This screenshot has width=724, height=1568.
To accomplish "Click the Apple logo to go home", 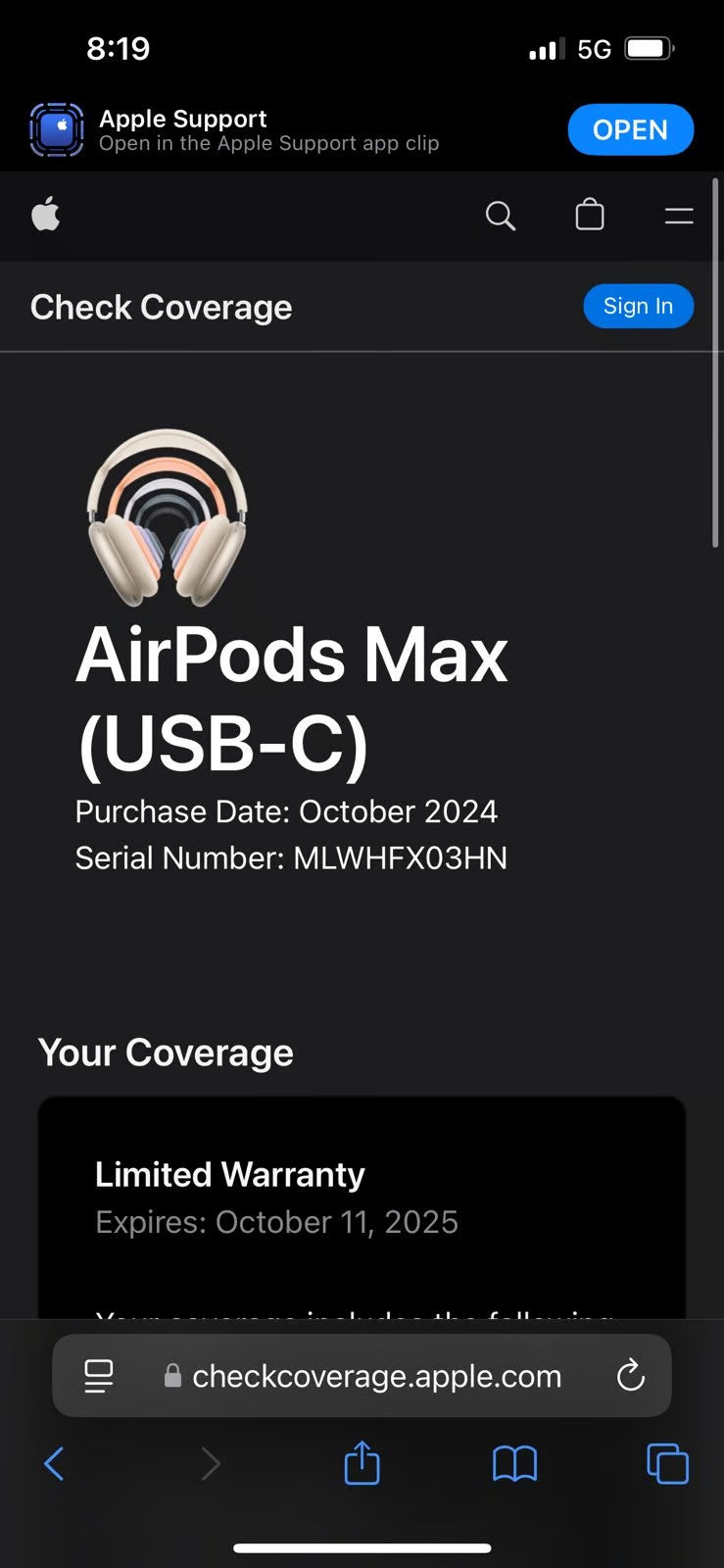I will pyautogui.click(x=46, y=216).
